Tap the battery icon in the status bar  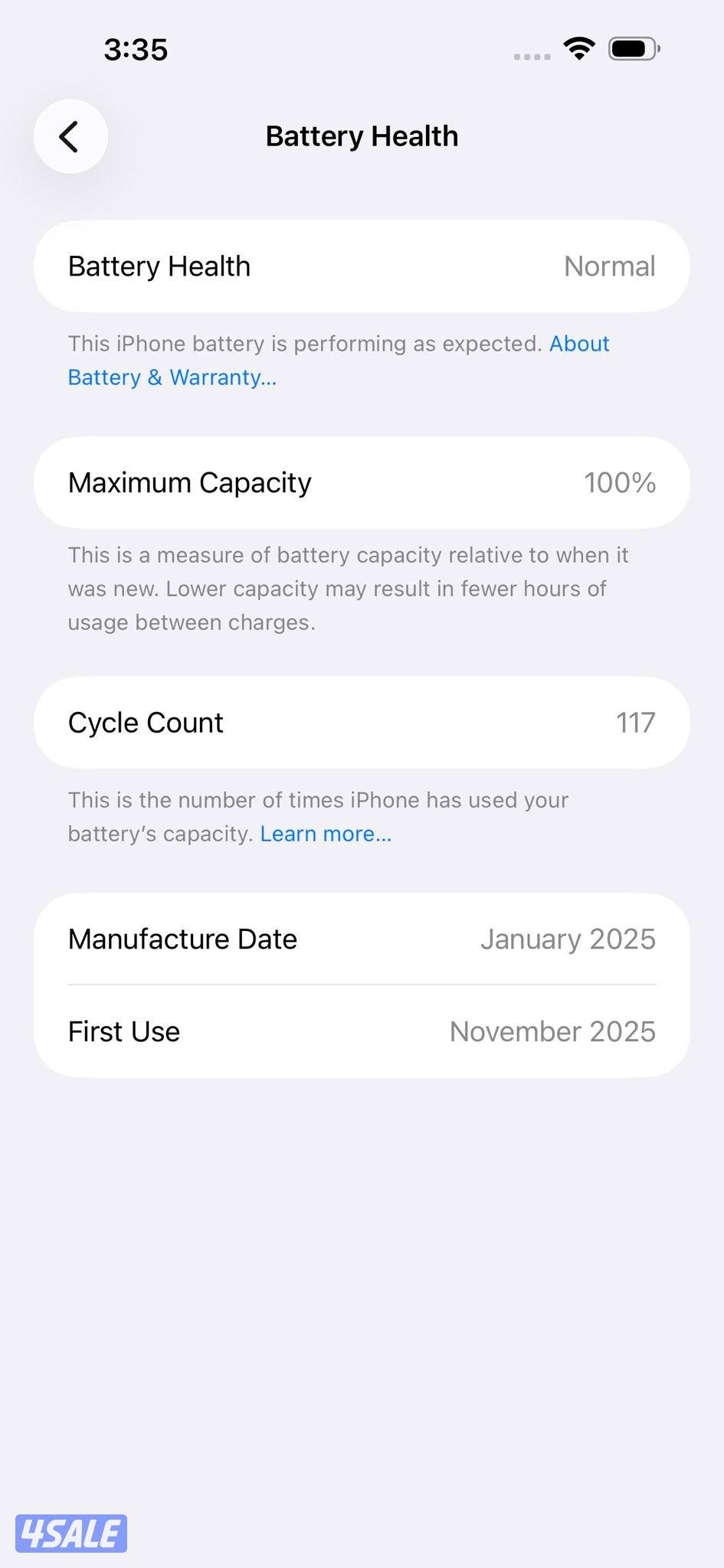631,47
